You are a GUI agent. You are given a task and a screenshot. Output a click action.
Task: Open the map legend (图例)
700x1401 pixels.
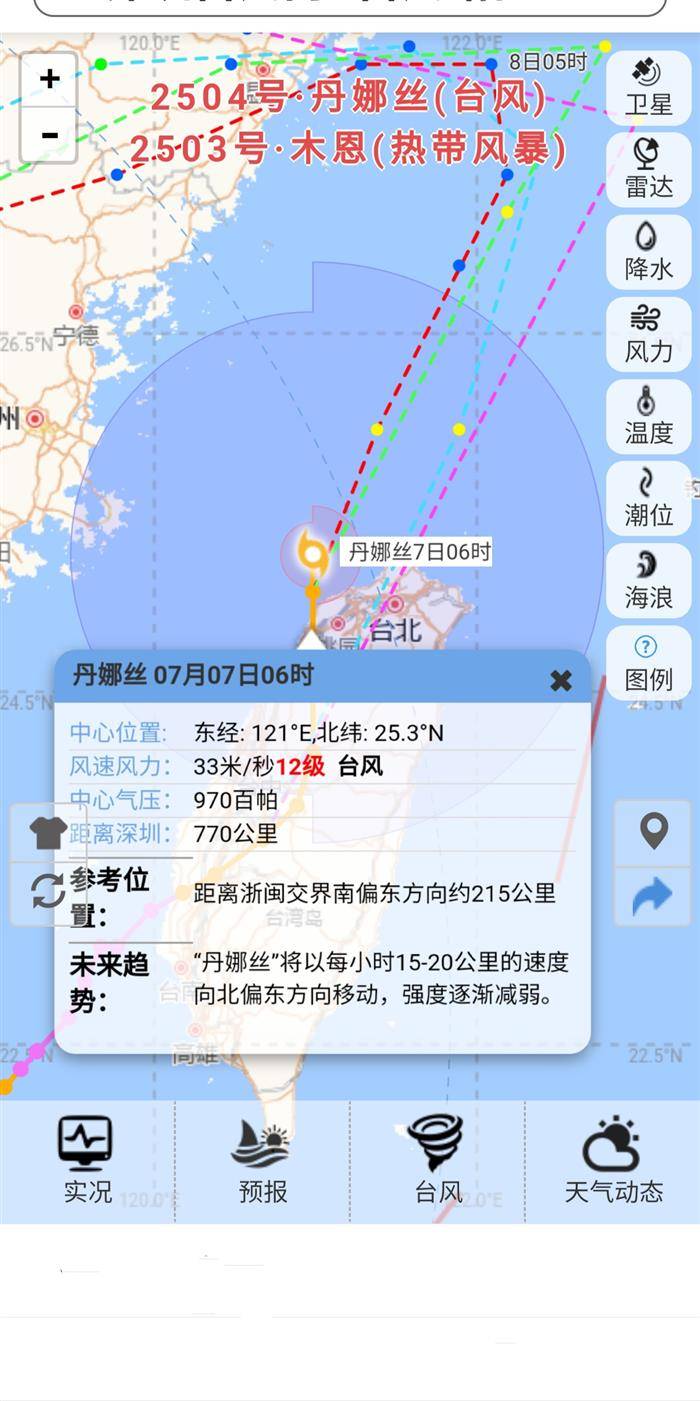(x=648, y=663)
